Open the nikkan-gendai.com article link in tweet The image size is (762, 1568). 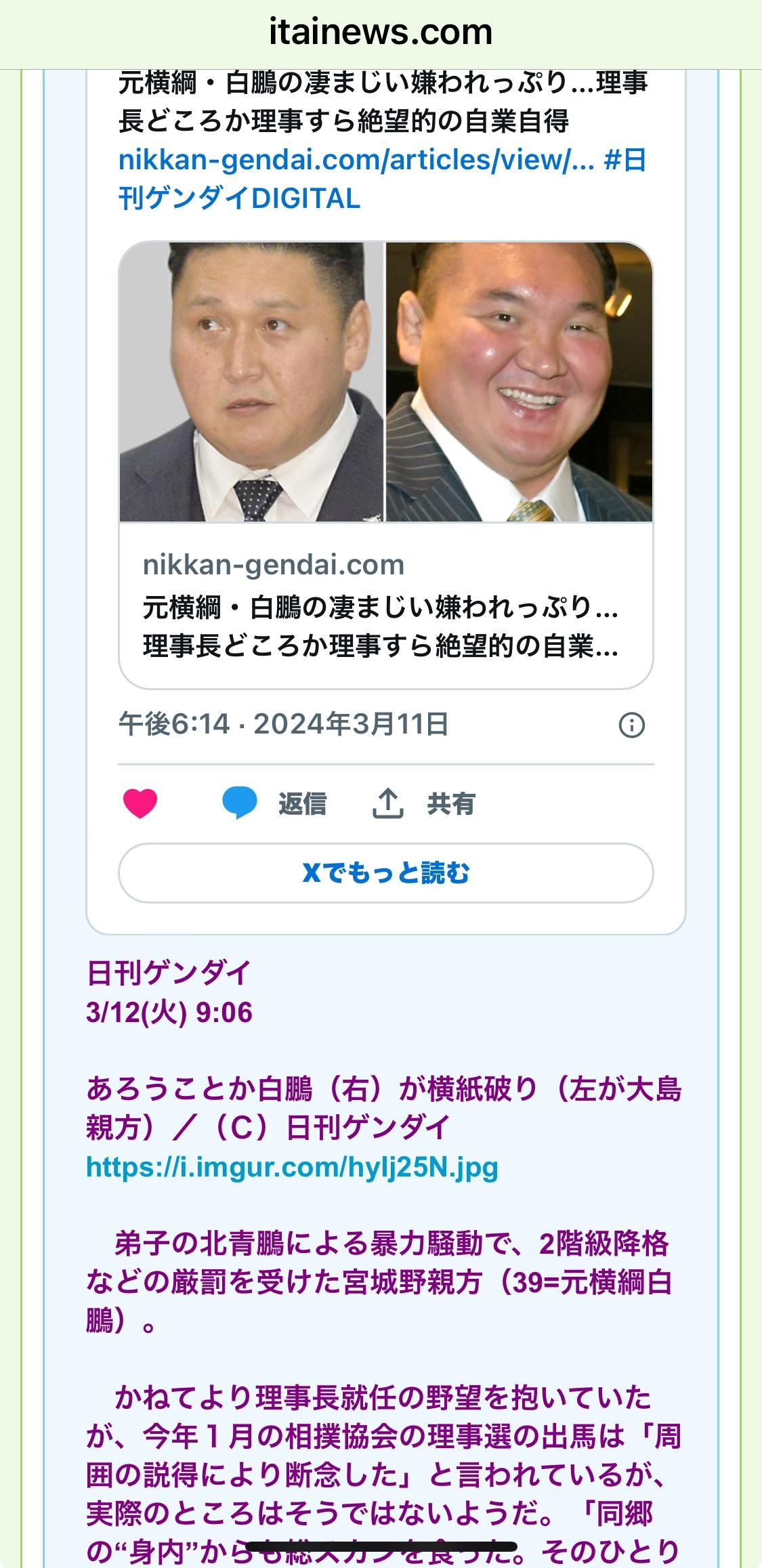pyautogui.click(x=356, y=160)
